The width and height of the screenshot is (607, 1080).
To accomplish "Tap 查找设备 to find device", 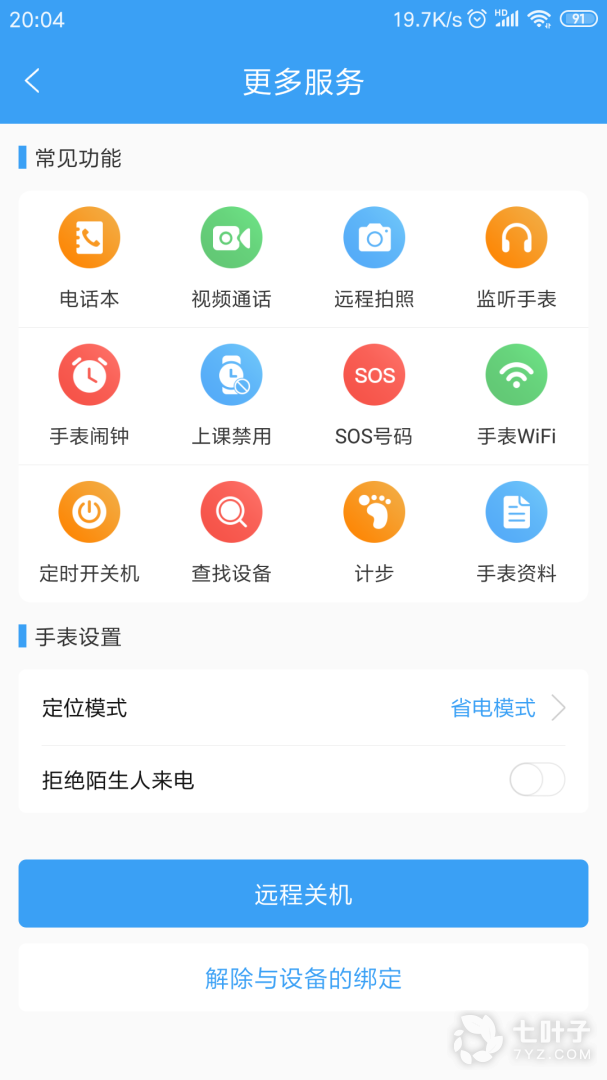I will point(231,531).
